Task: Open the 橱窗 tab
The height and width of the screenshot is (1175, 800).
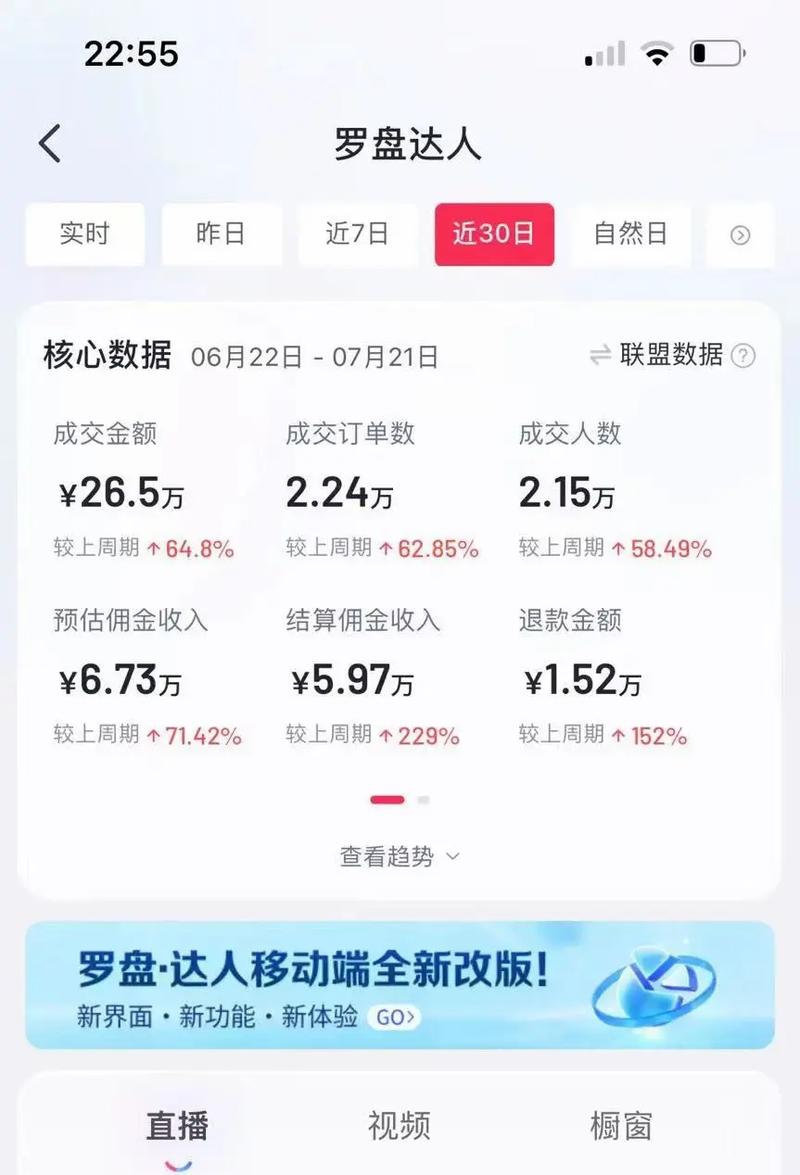Action: (x=620, y=1125)
